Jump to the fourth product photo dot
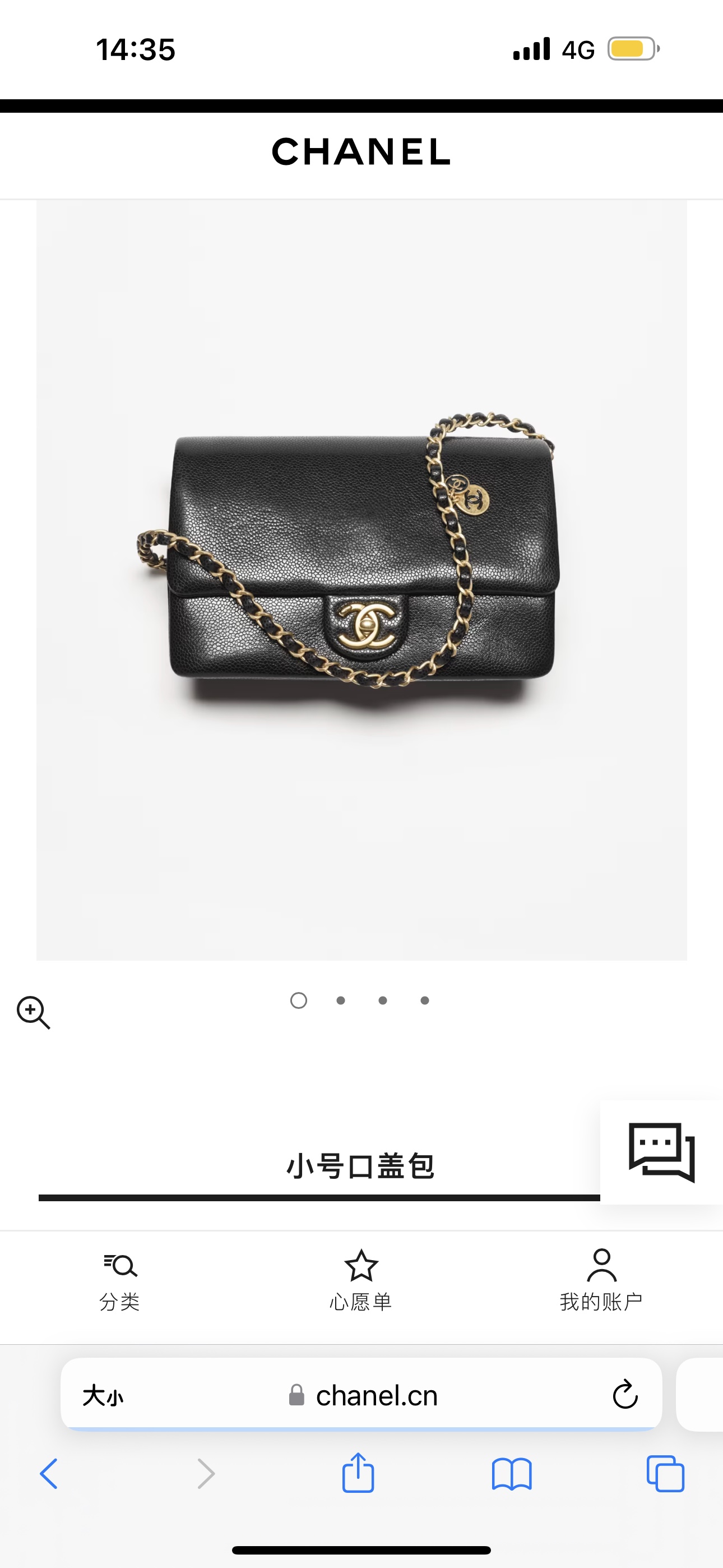The image size is (723, 1568). coord(425,1000)
